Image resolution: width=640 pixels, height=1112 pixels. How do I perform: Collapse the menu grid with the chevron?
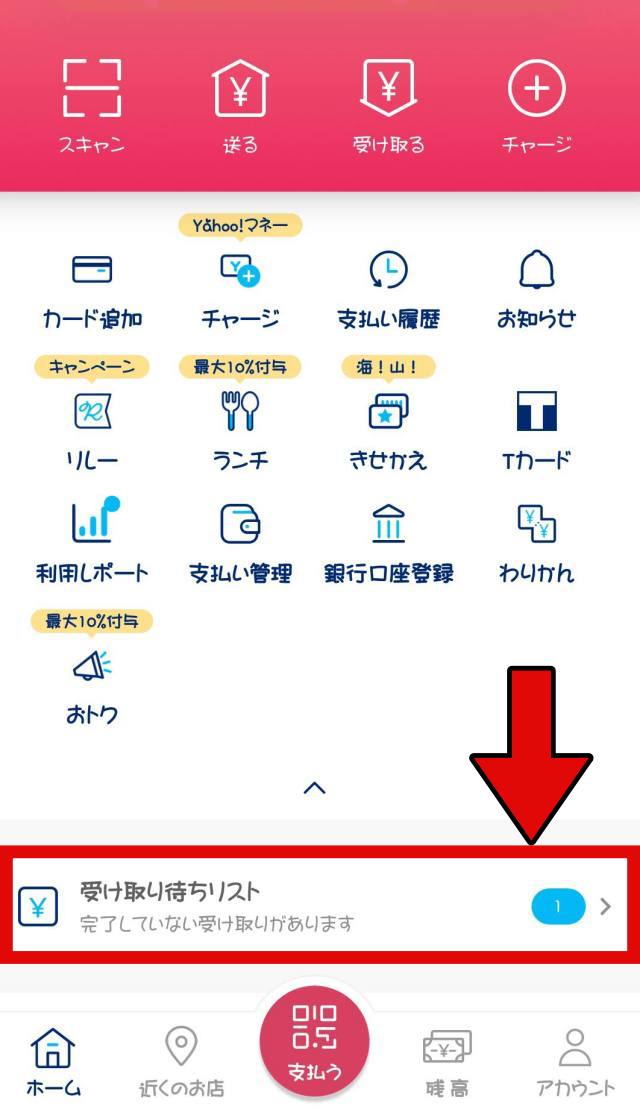coord(315,788)
